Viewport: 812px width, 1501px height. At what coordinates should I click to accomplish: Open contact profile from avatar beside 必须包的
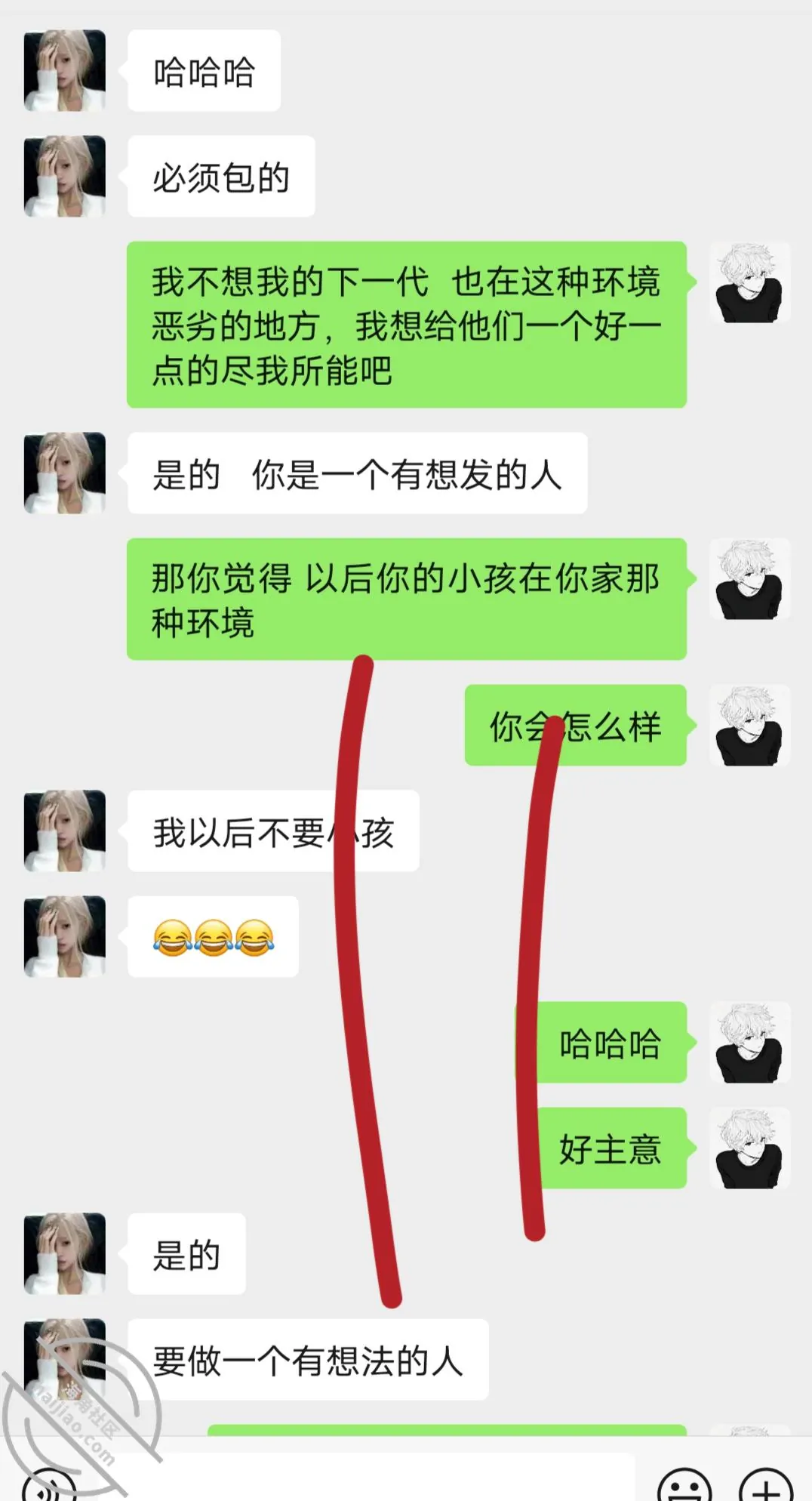tap(65, 176)
